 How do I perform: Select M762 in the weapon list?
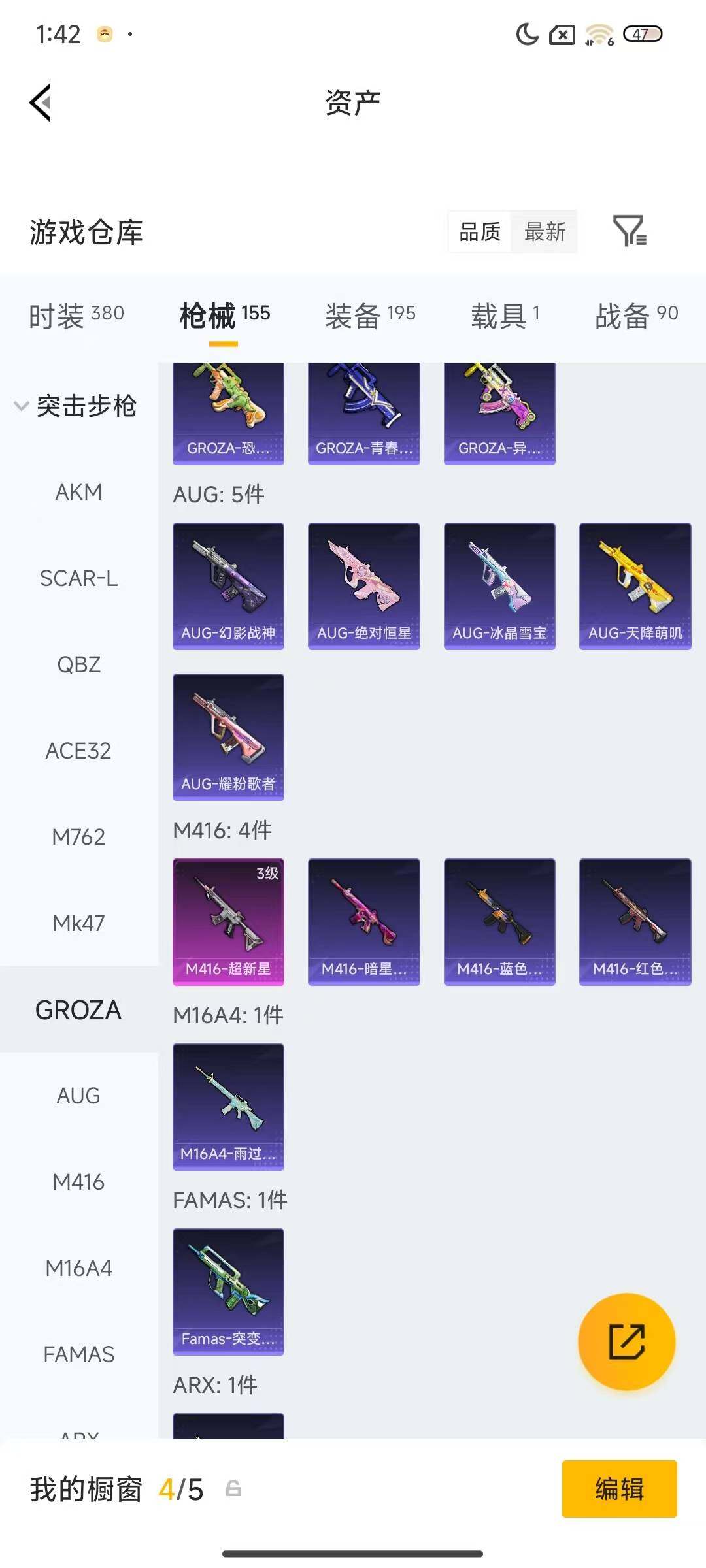point(78,837)
